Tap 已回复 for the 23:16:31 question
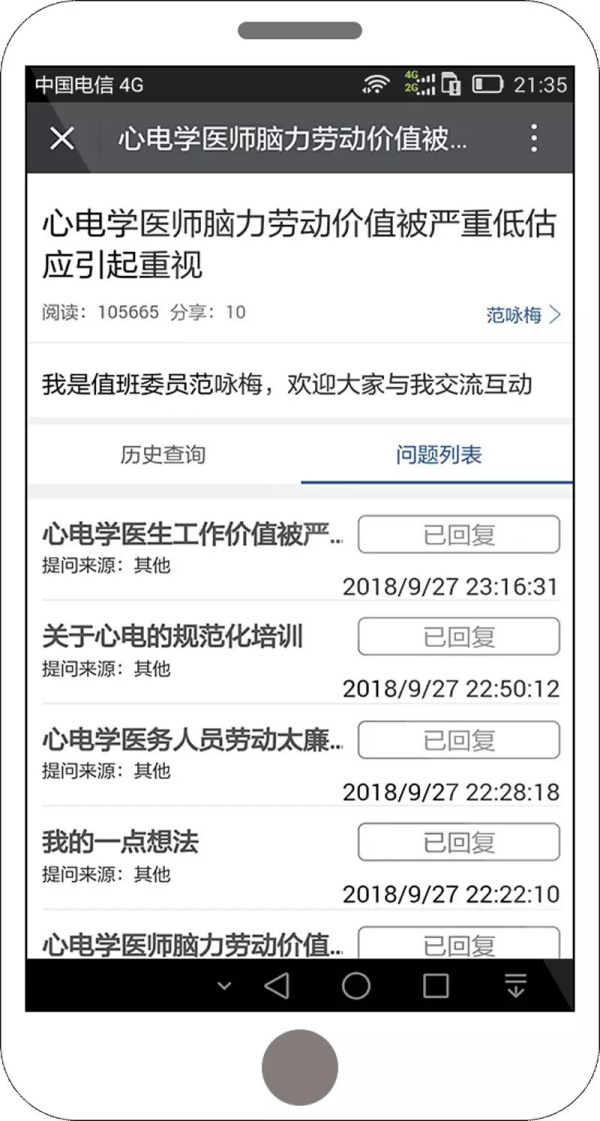This screenshot has height=1121, width=600. 459,535
